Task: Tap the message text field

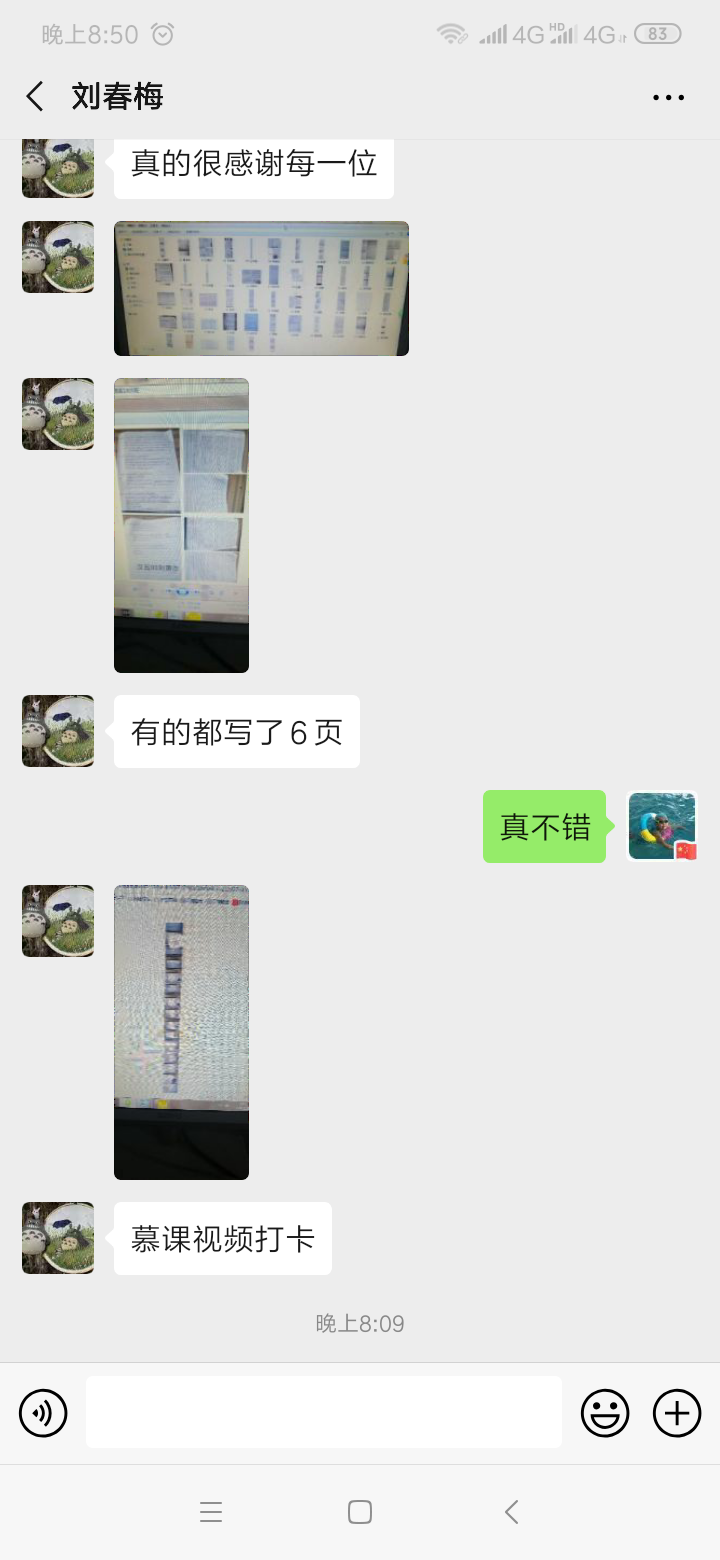Action: [323, 1412]
